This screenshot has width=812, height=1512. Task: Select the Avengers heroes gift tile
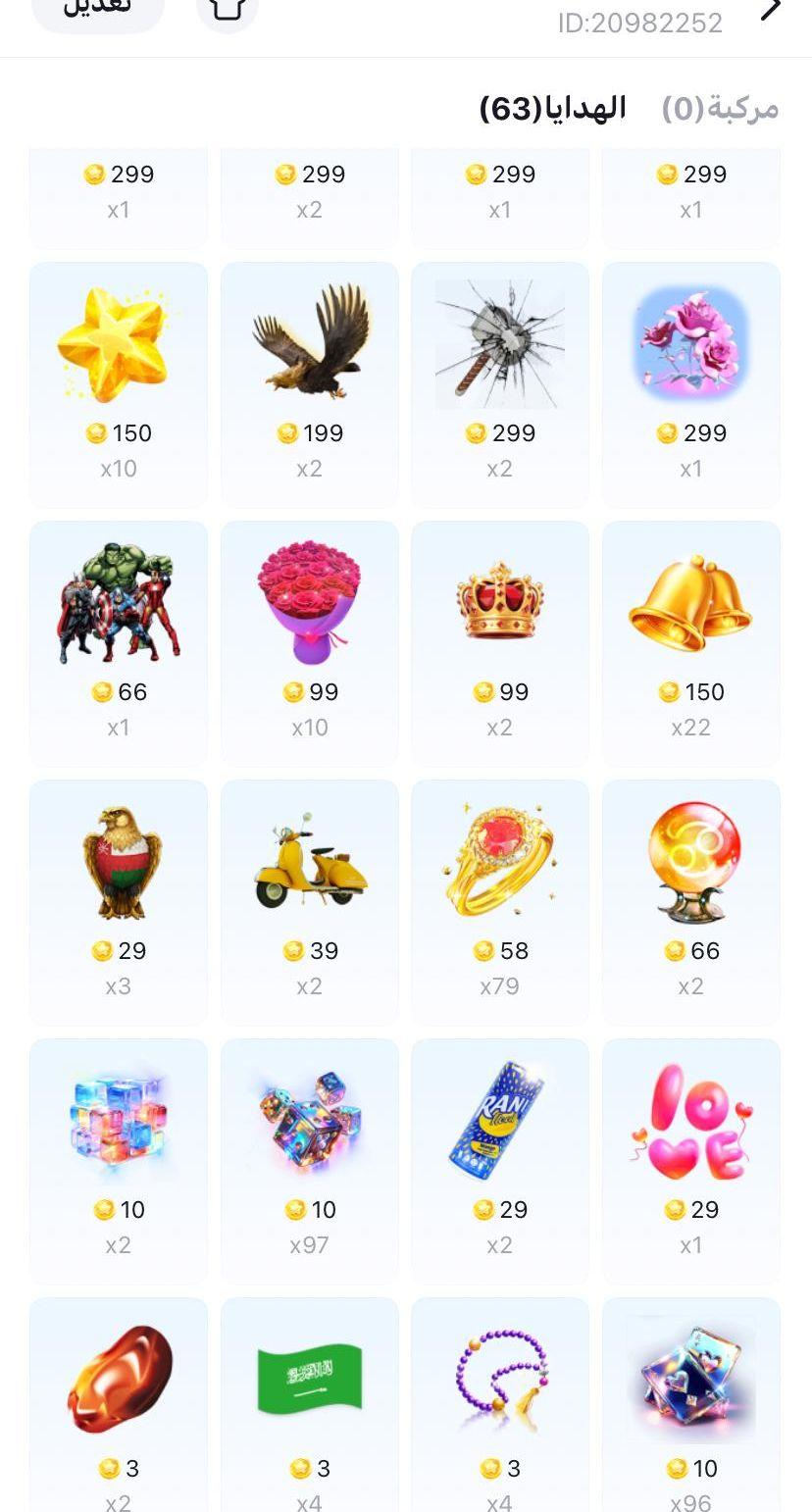click(119, 643)
